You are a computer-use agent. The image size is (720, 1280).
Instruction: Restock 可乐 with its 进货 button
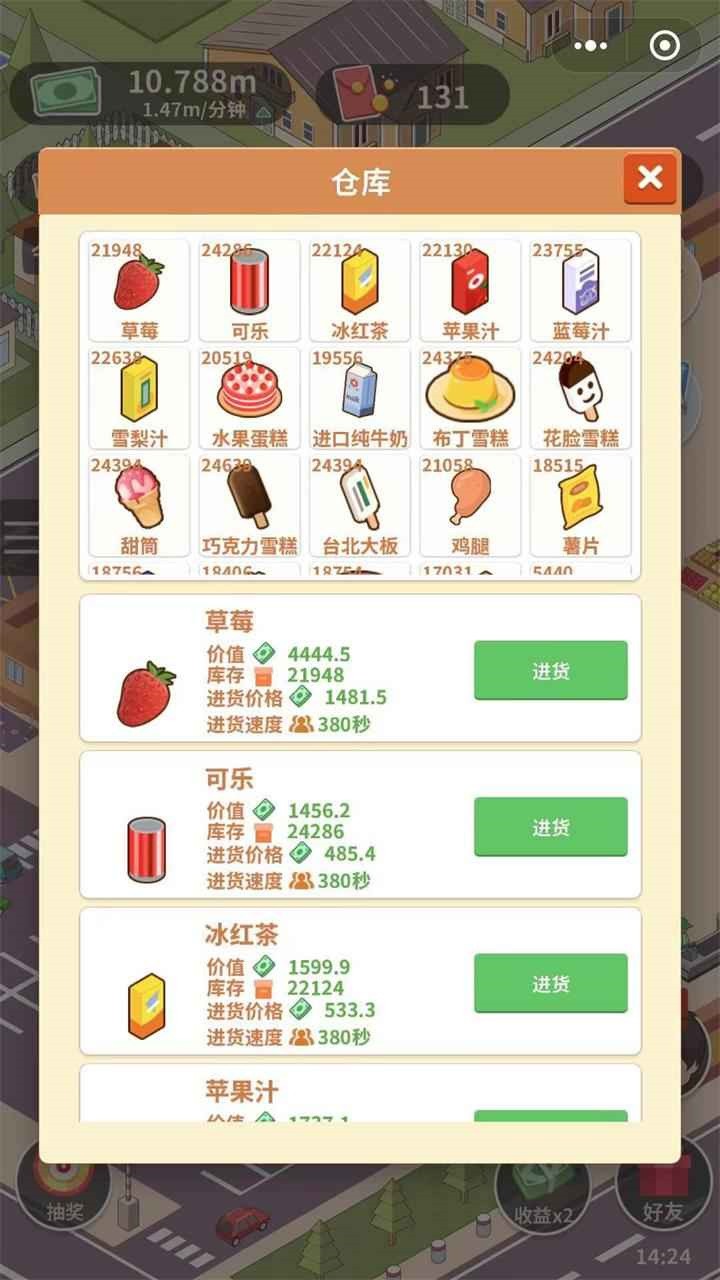point(550,827)
